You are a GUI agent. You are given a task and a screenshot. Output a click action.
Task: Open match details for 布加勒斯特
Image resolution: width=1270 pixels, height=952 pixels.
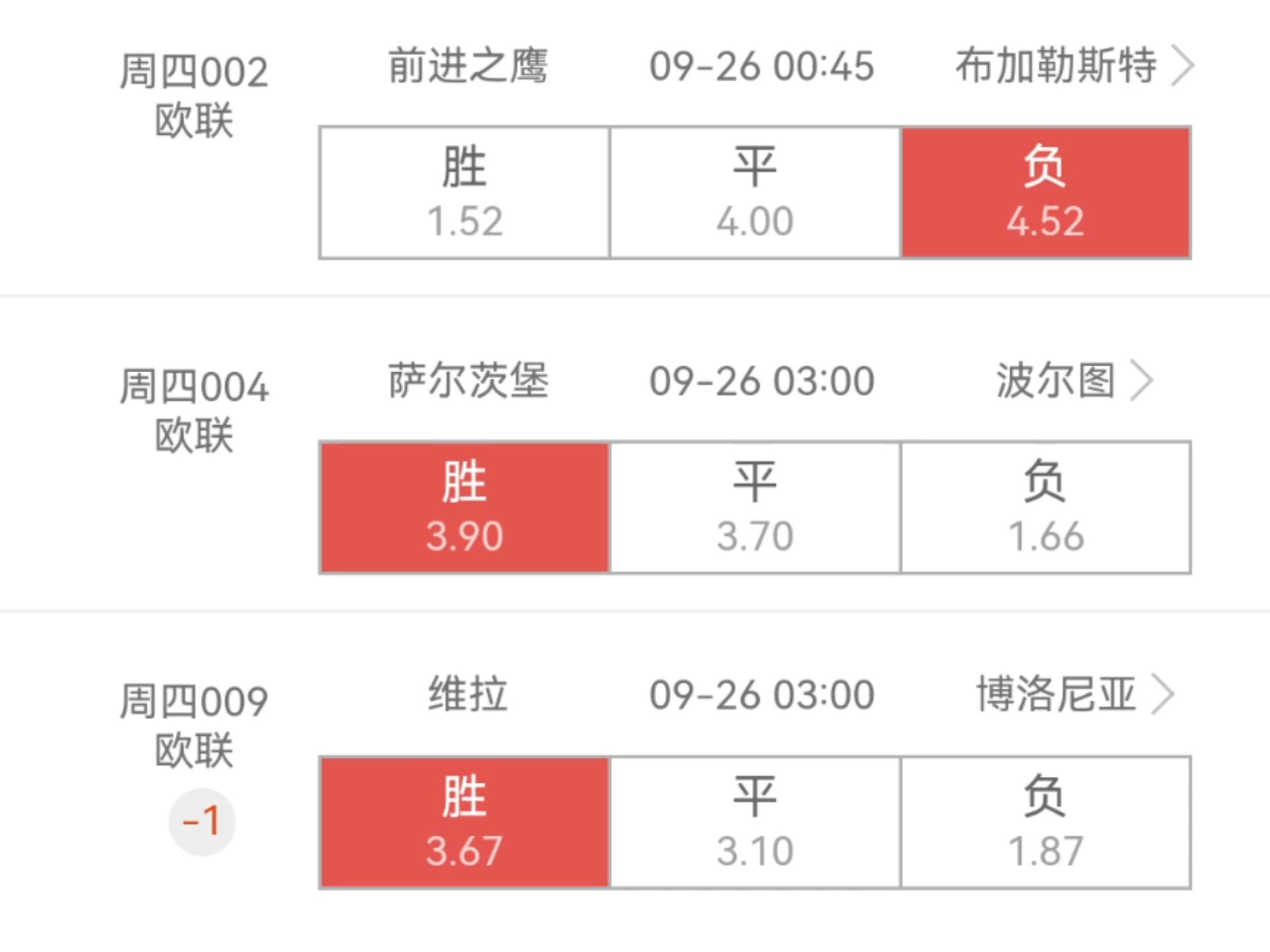pos(1182,66)
